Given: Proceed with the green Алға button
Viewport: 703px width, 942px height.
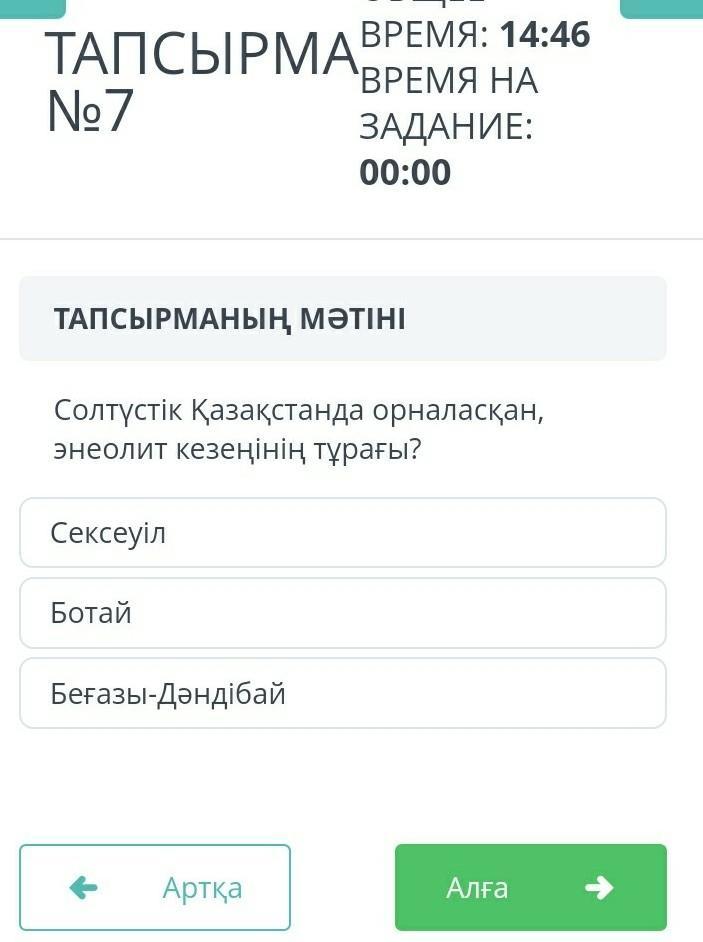Looking at the screenshot, I should coord(530,888).
